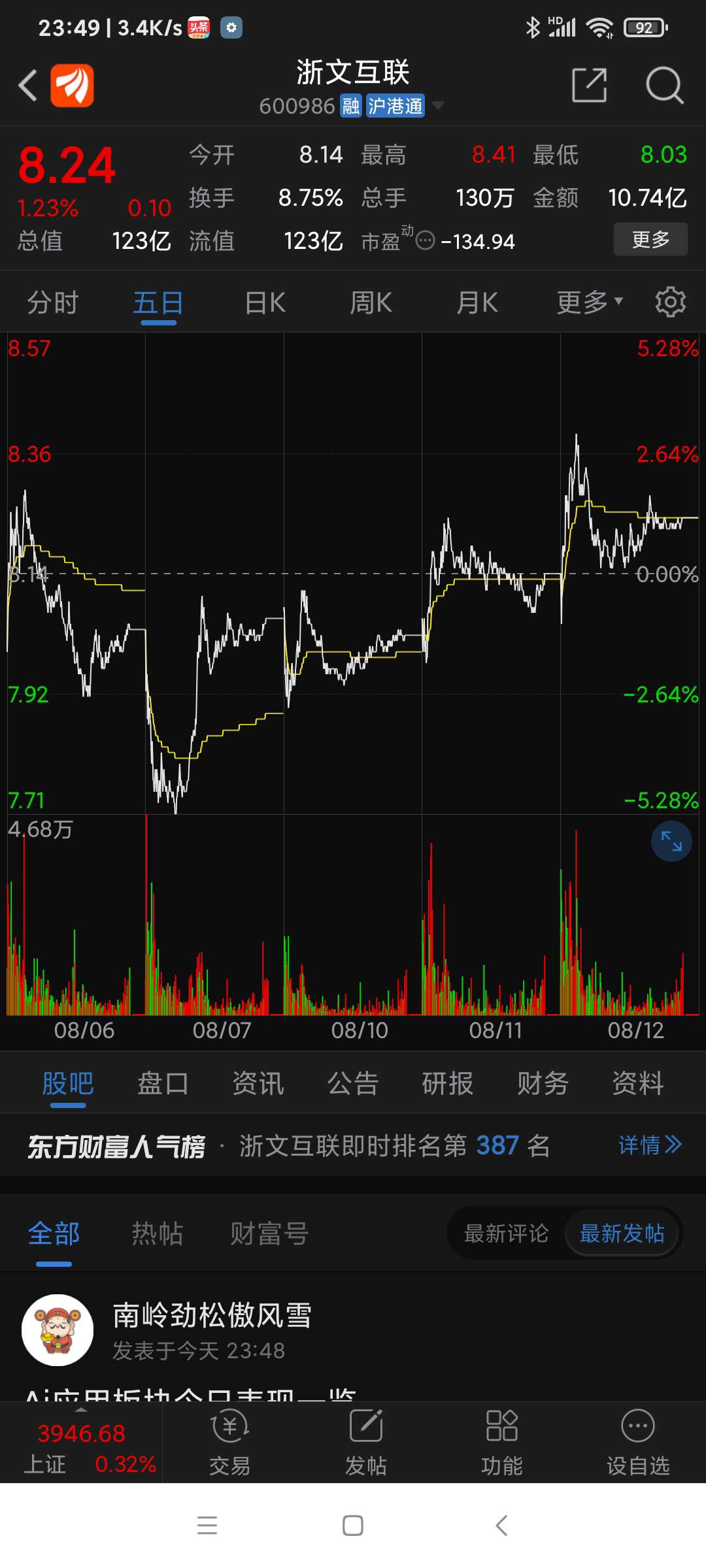Open 交易 in the bottom bar
This screenshot has height=1568, width=706.
[x=230, y=1442]
